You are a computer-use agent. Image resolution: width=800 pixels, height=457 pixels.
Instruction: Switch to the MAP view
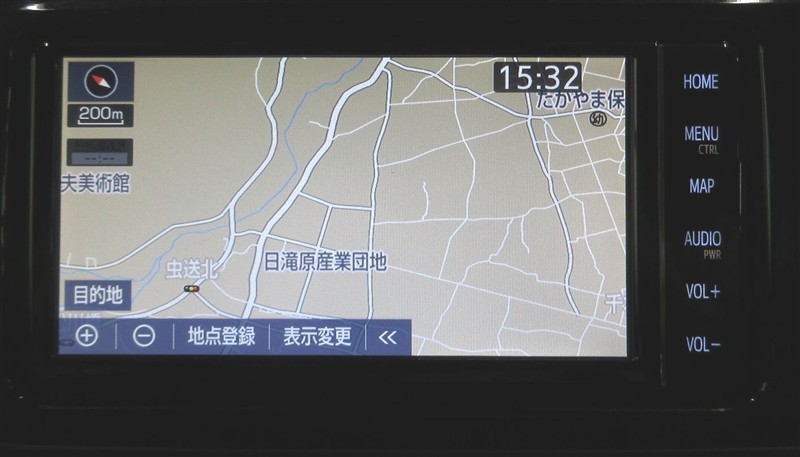click(701, 186)
